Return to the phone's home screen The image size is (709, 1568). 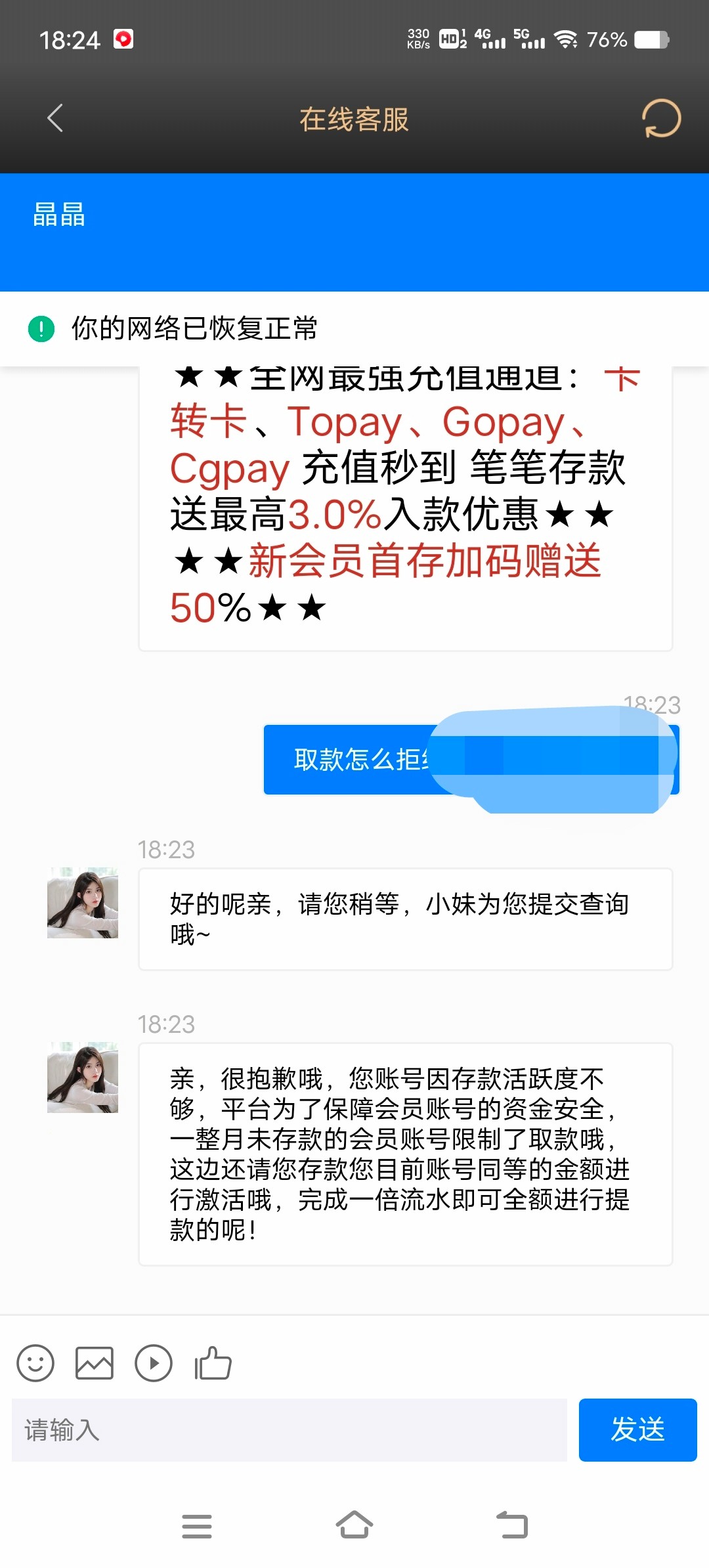354,1526
